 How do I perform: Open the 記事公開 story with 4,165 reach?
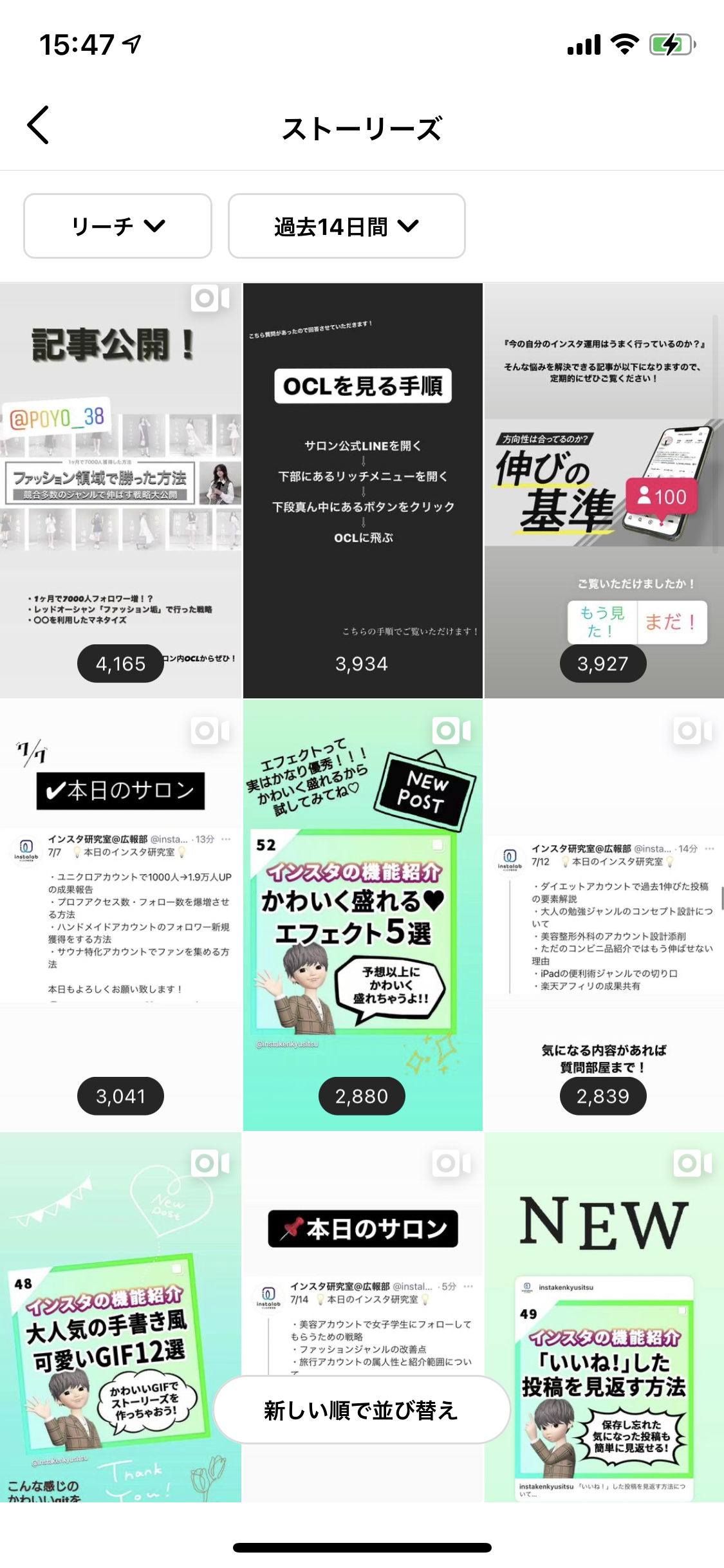120,489
